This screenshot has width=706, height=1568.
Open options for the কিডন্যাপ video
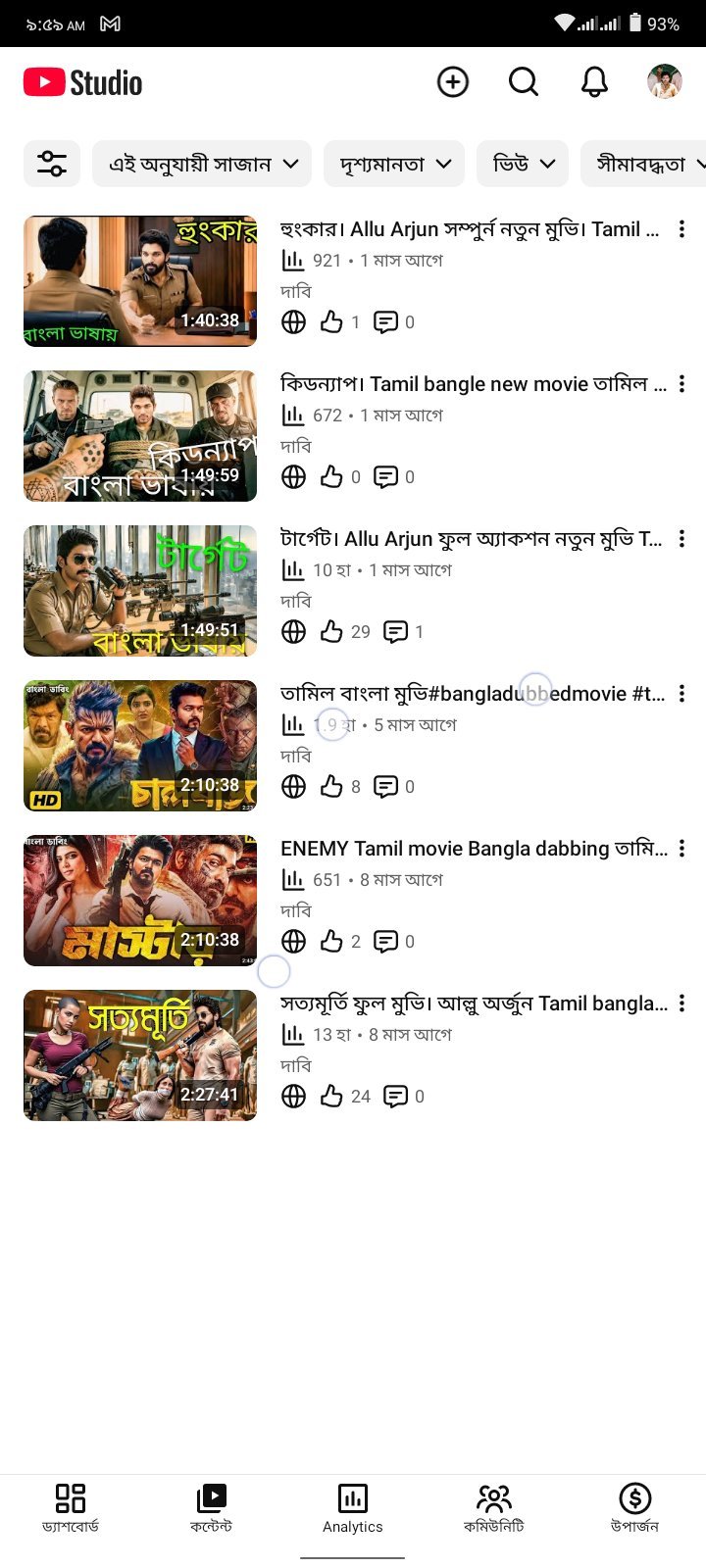point(681,384)
